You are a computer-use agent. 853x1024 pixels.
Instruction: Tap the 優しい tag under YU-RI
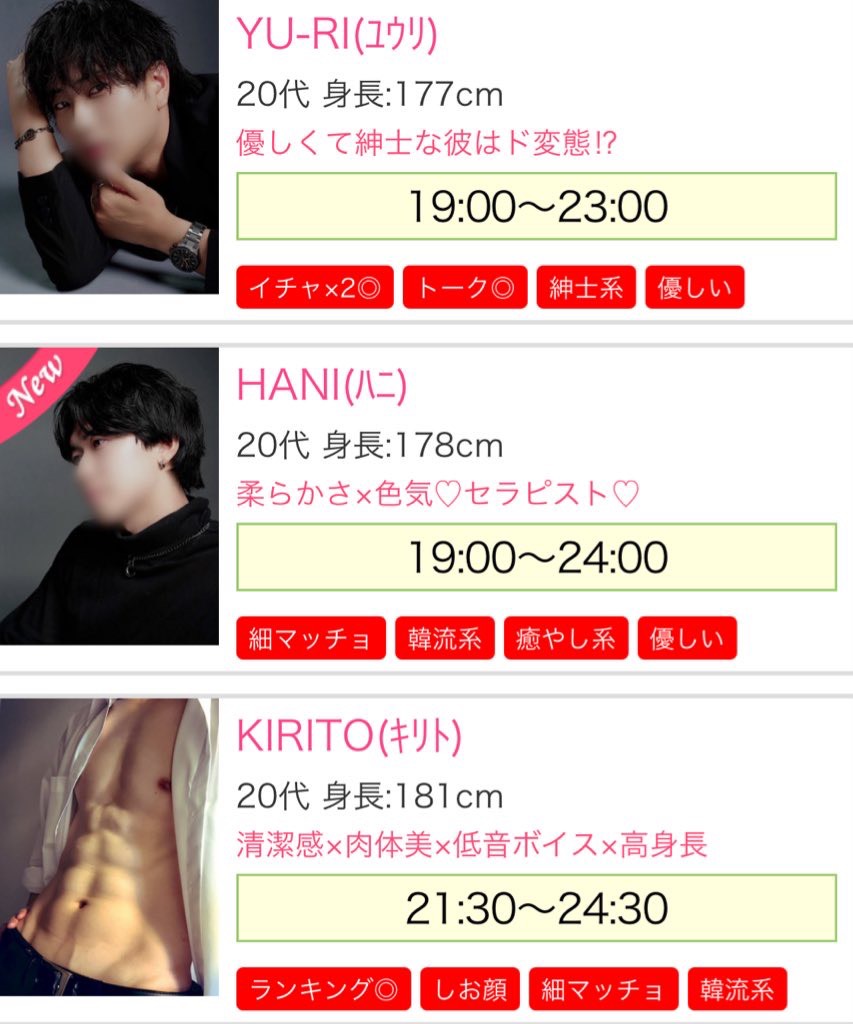[695, 288]
